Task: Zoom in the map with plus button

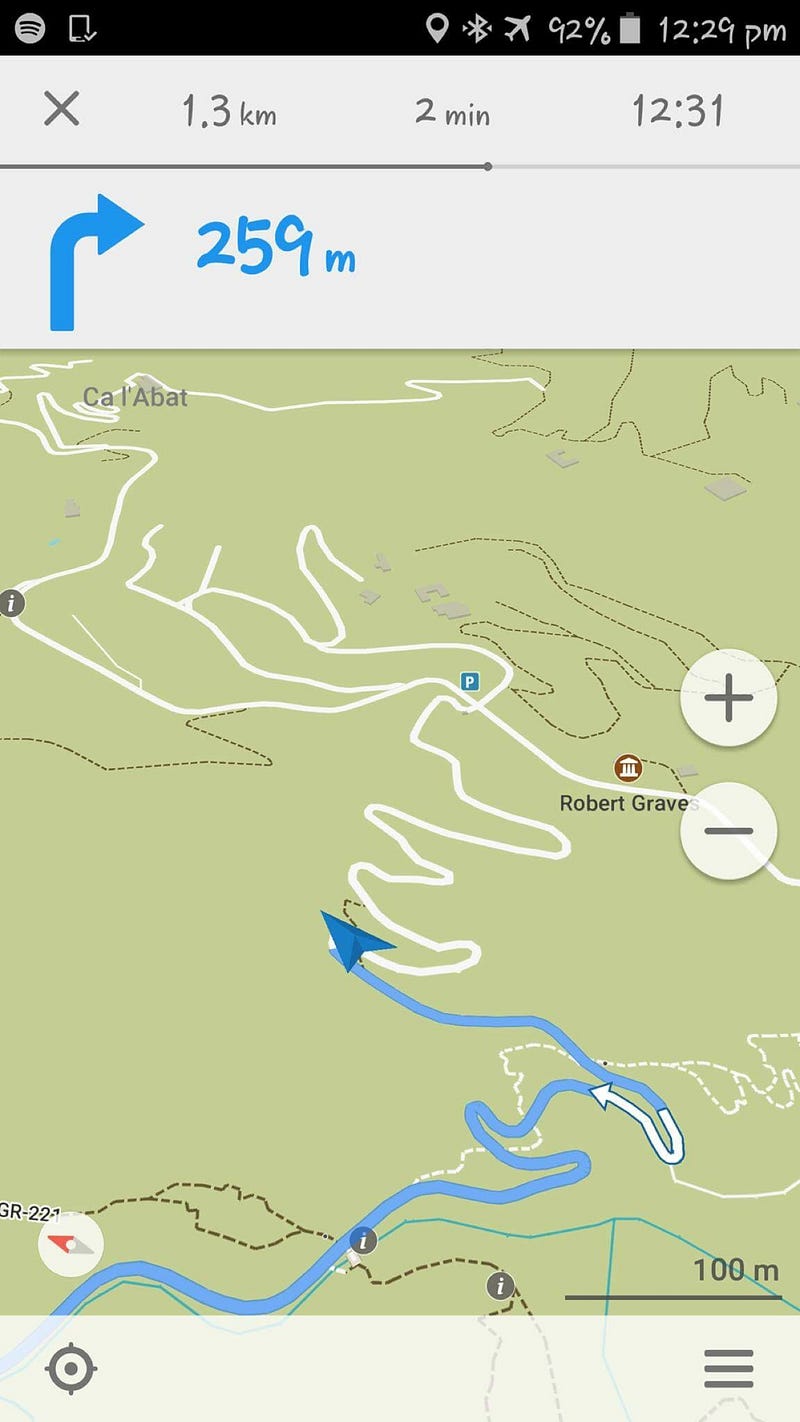Action: pos(728,697)
